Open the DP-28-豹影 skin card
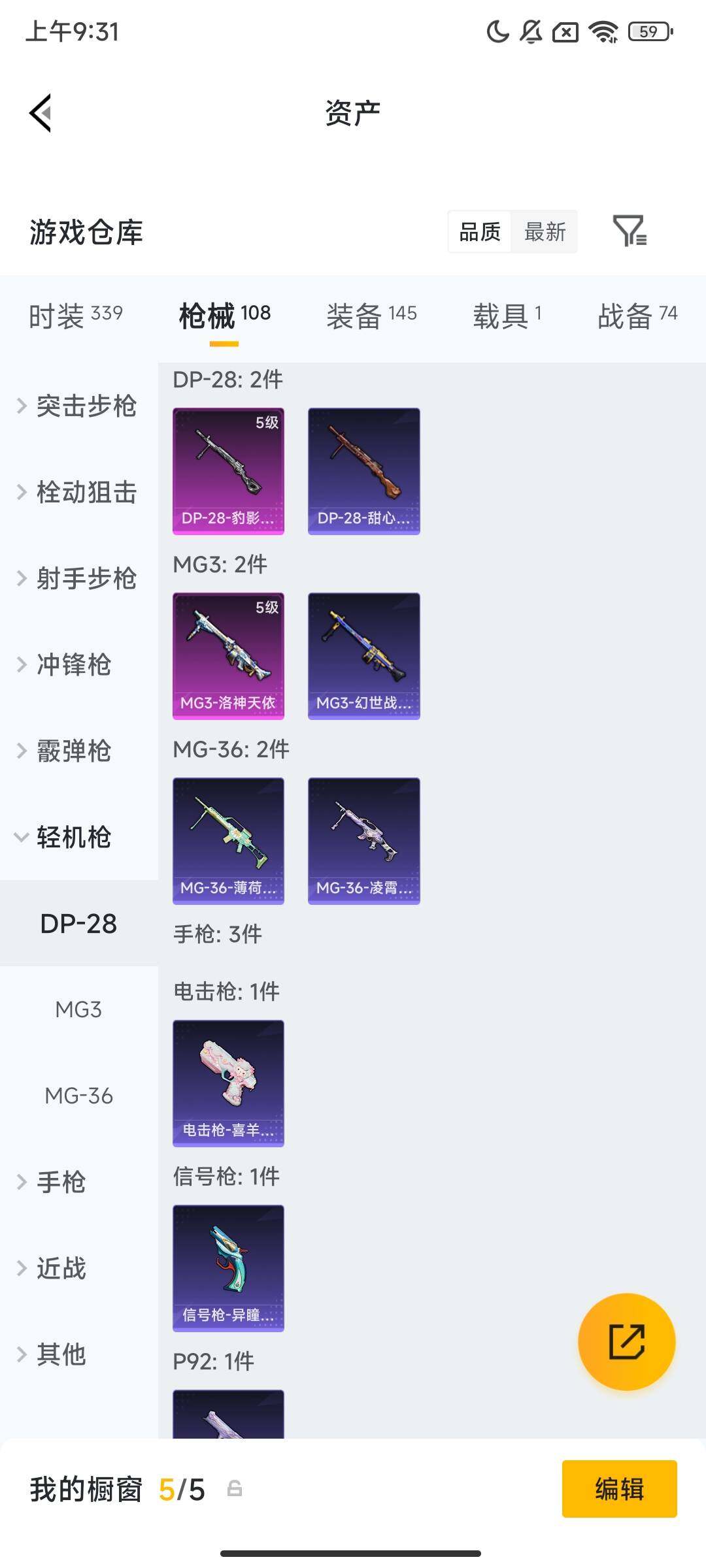The width and height of the screenshot is (706, 1568). [228, 471]
